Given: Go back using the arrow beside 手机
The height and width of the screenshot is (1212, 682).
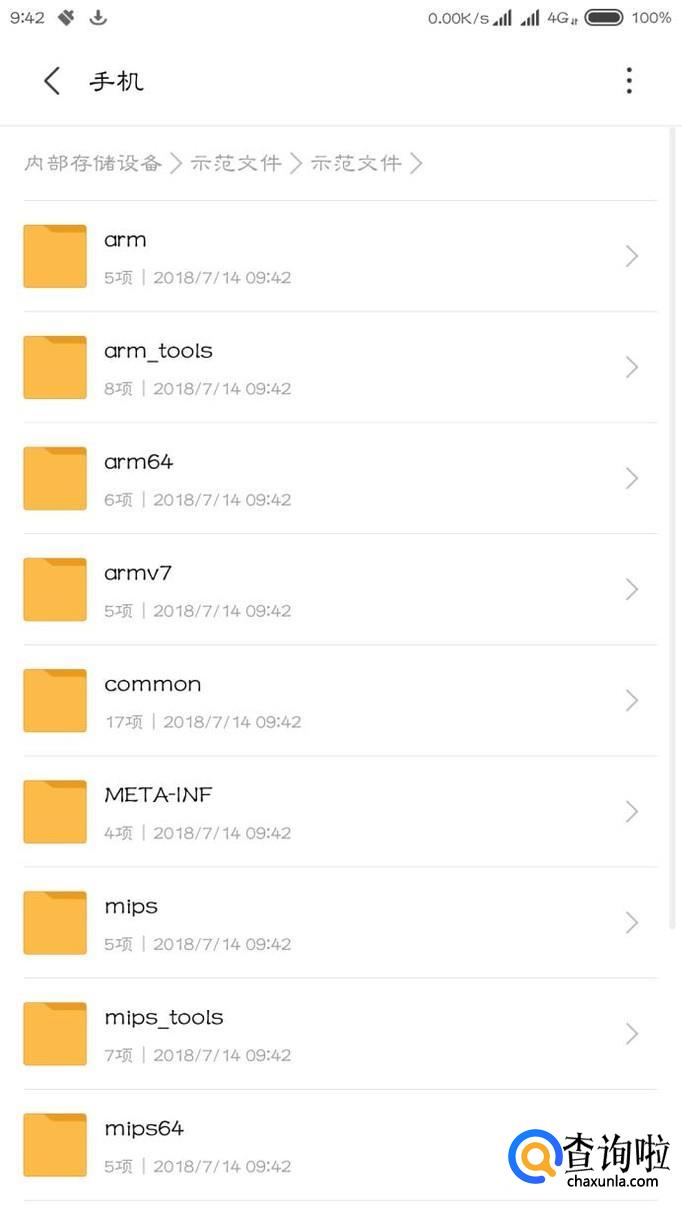Looking at the screenshot, I should click(x=52, y=81).
